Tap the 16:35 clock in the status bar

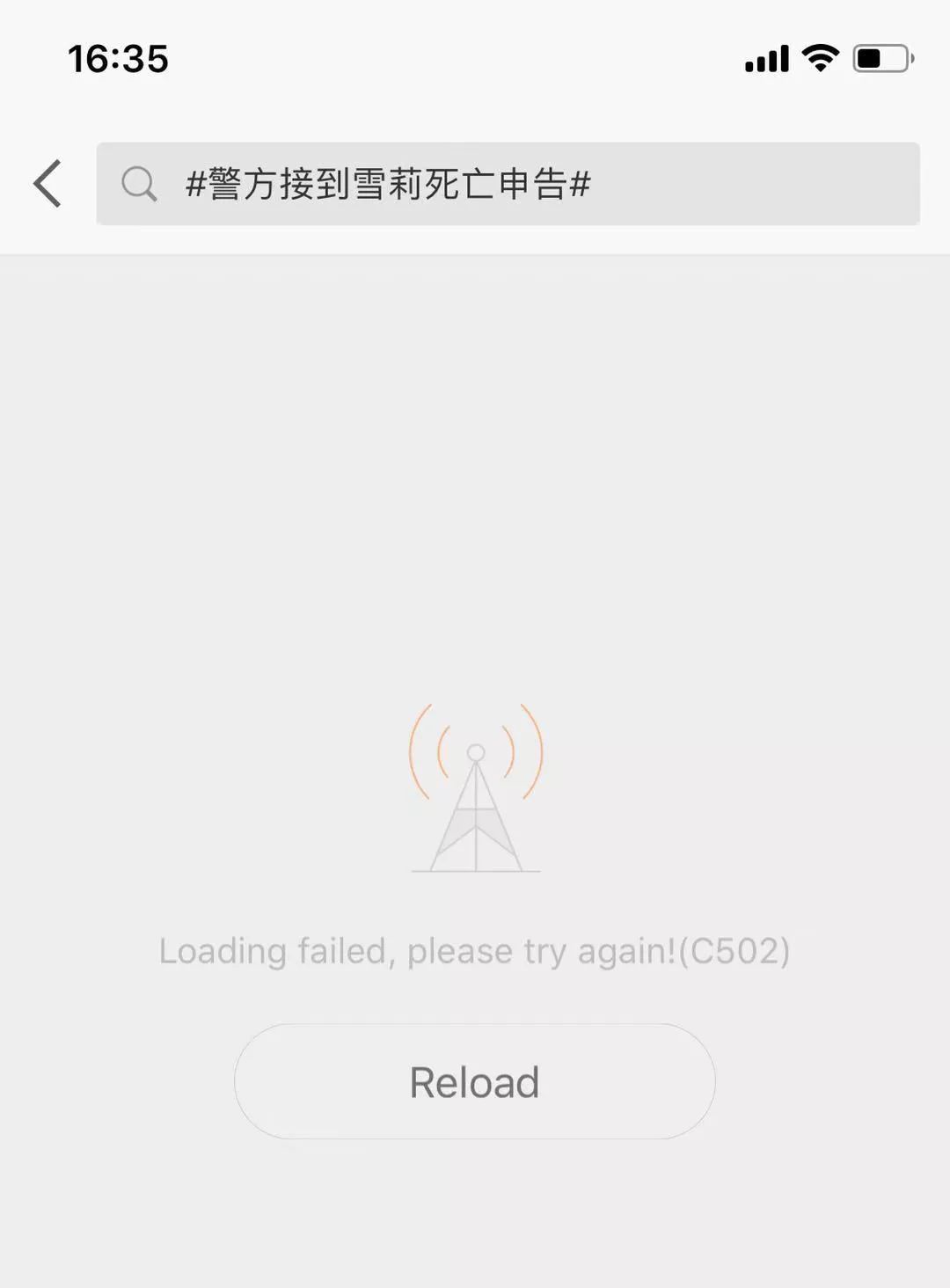point(117,58)
